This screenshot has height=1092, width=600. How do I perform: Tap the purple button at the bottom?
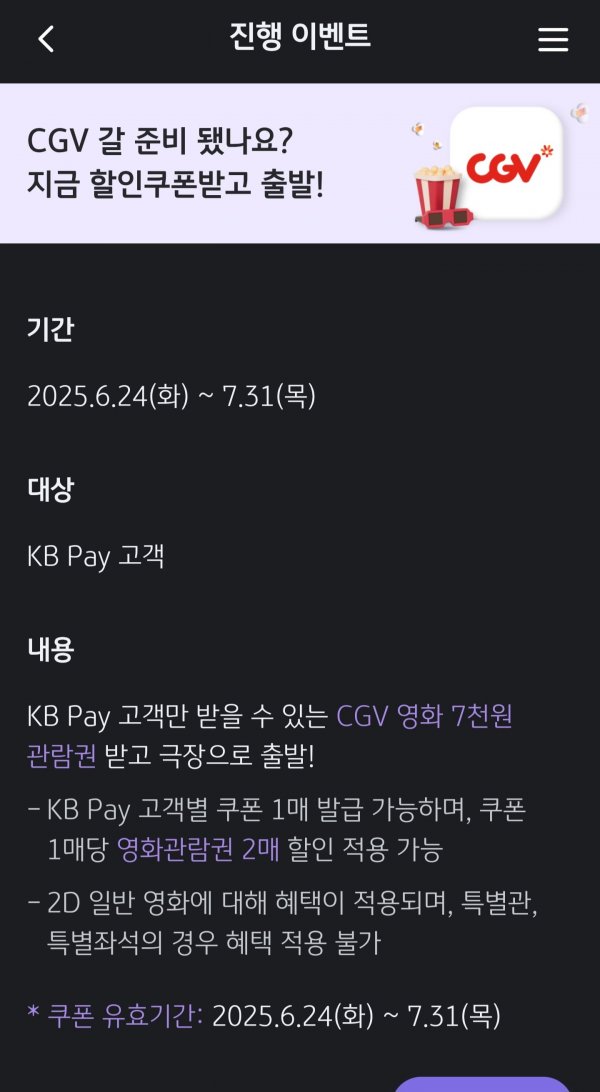pos(482,1082)
